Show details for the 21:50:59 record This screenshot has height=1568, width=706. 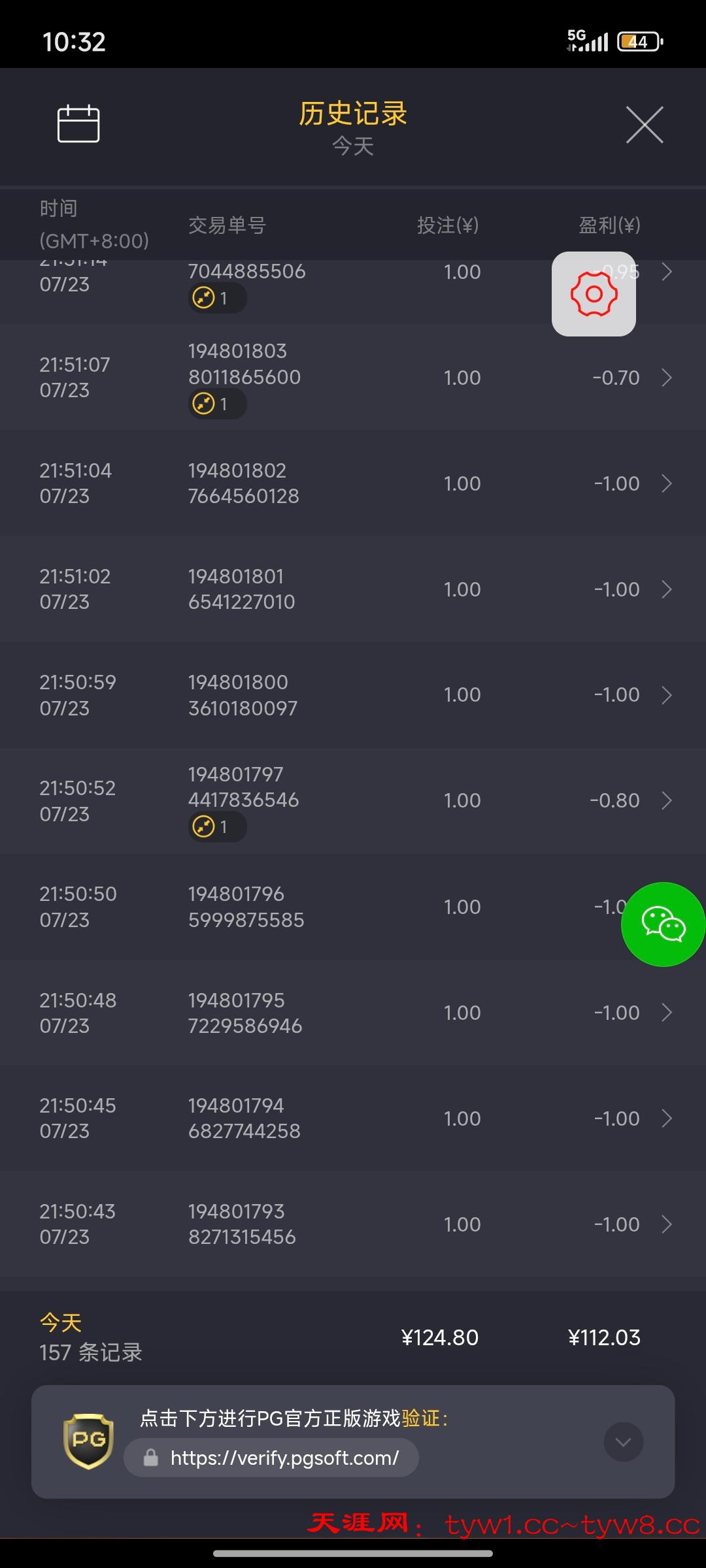pos(353,695)
